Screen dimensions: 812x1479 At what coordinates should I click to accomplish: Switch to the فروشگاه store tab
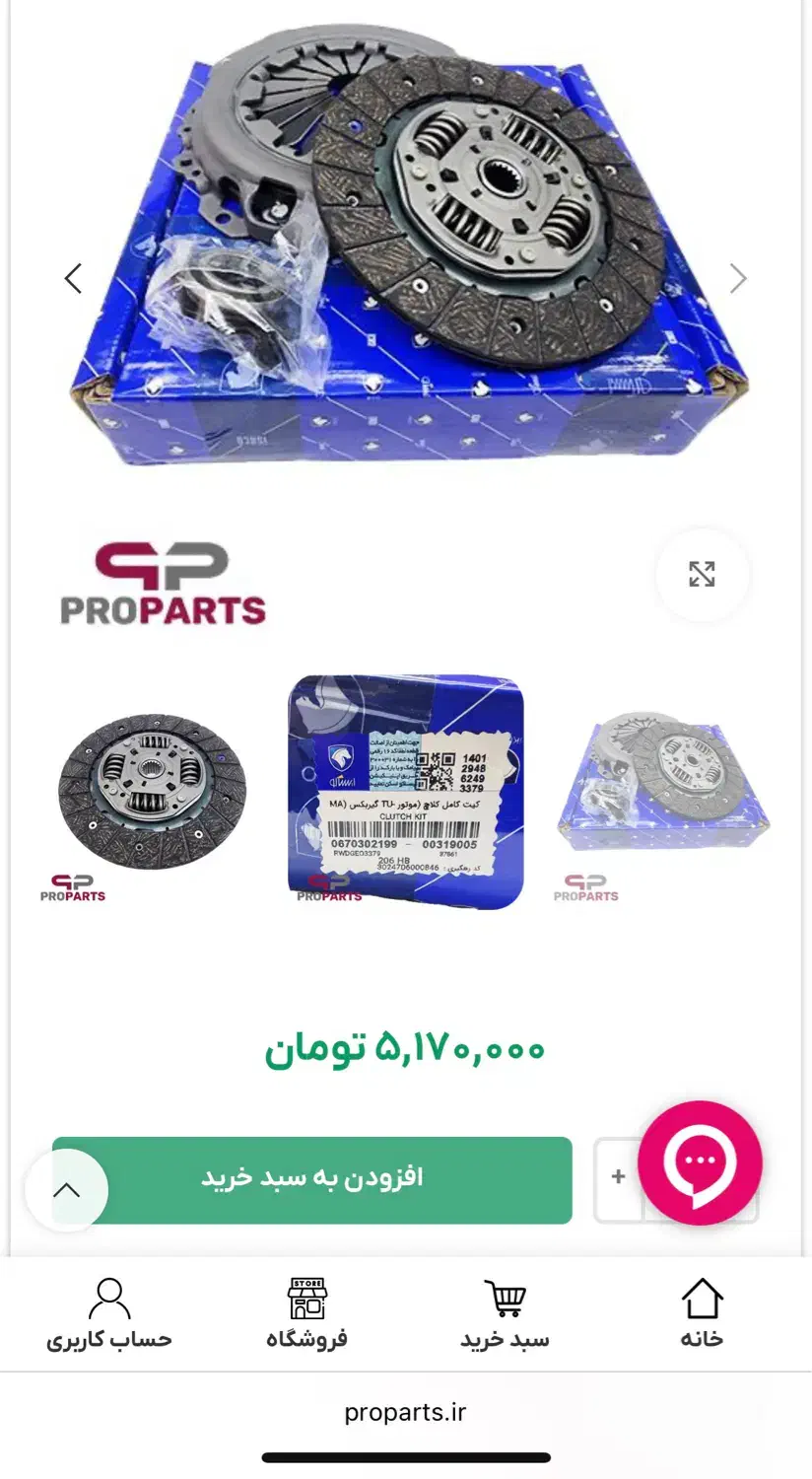[x=307, y=1313]
